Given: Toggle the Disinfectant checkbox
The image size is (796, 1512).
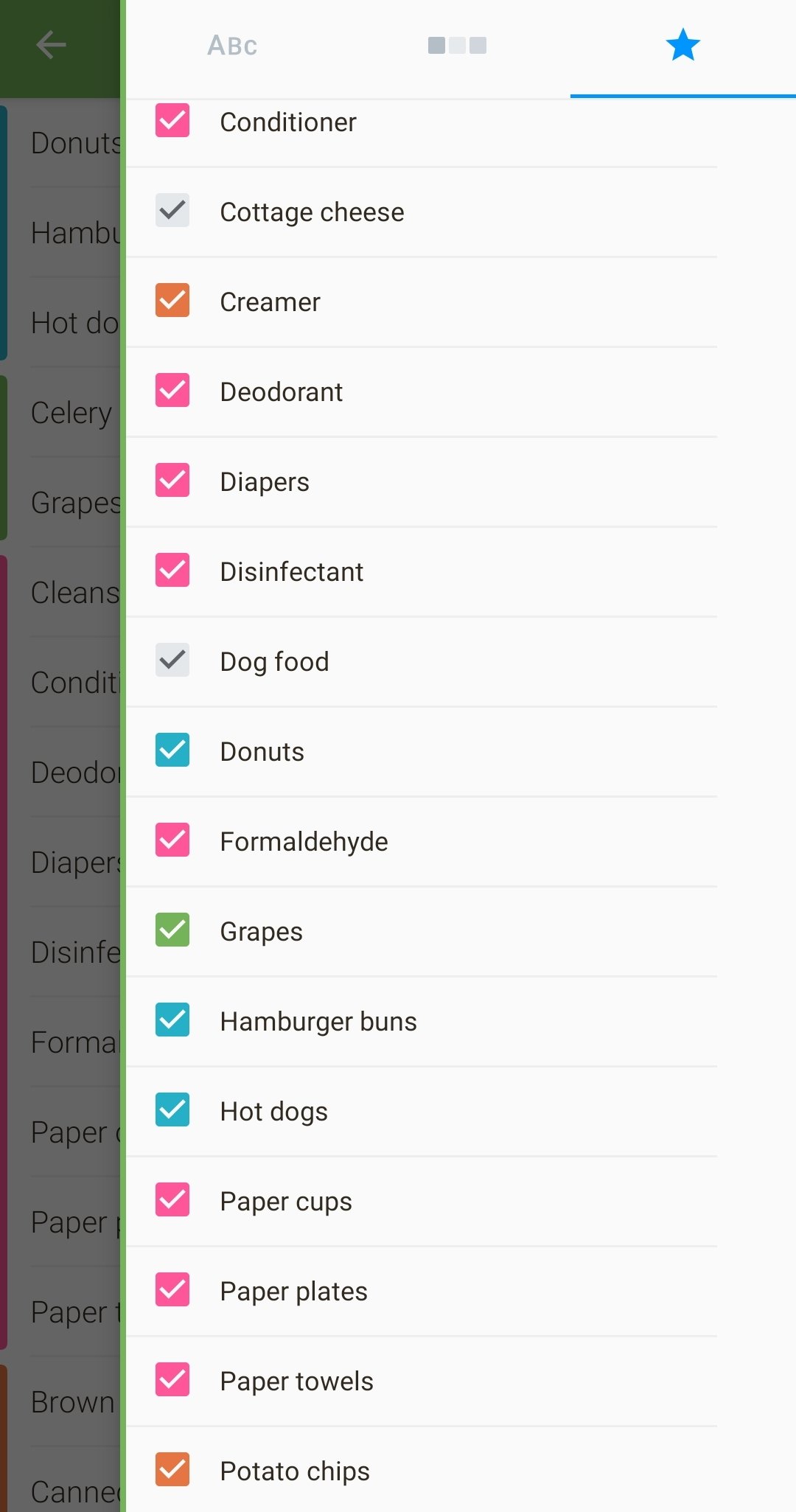Looking at the screenshot, I should click(x=172, y=571).
